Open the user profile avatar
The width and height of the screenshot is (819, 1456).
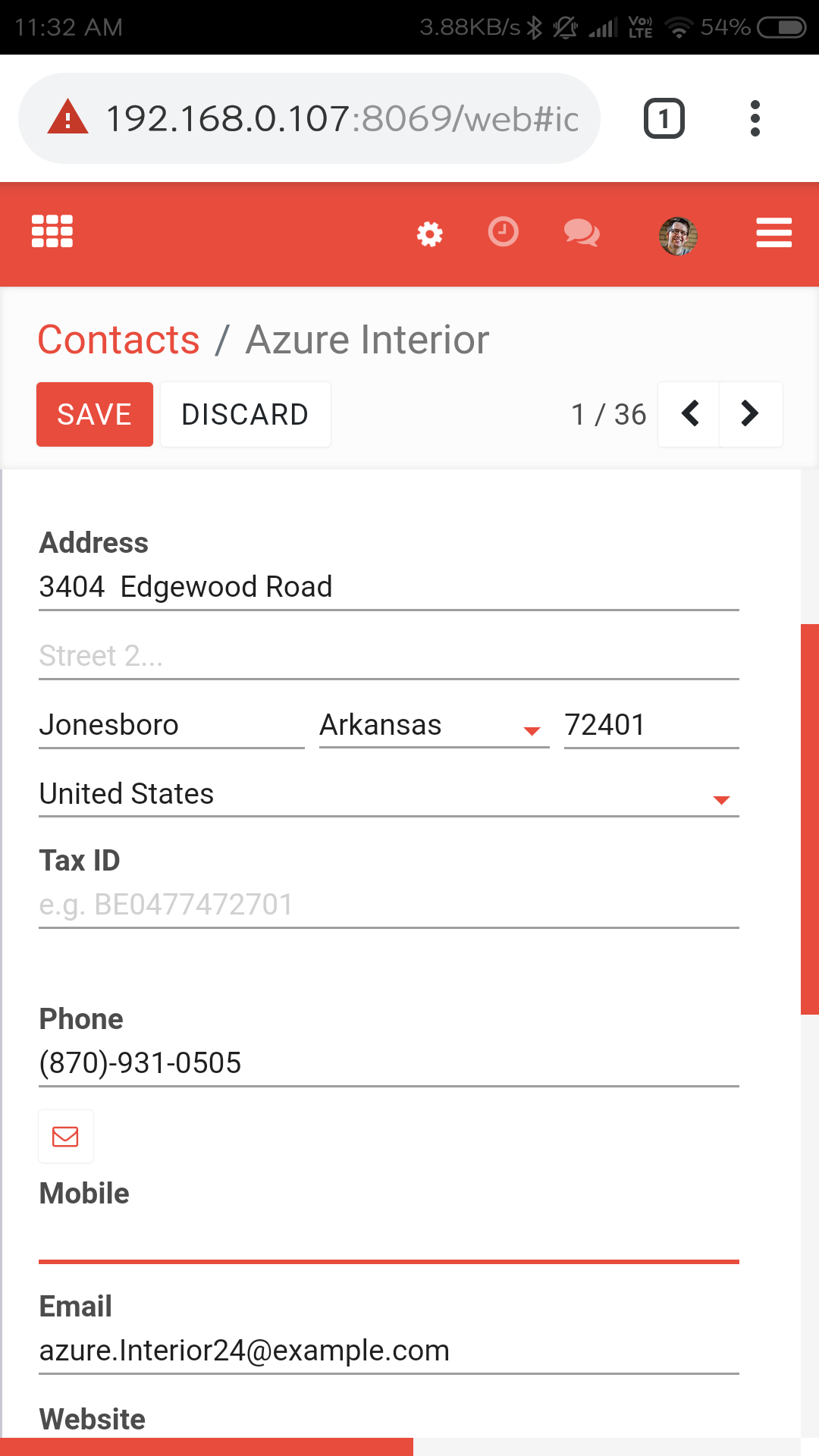678,236
